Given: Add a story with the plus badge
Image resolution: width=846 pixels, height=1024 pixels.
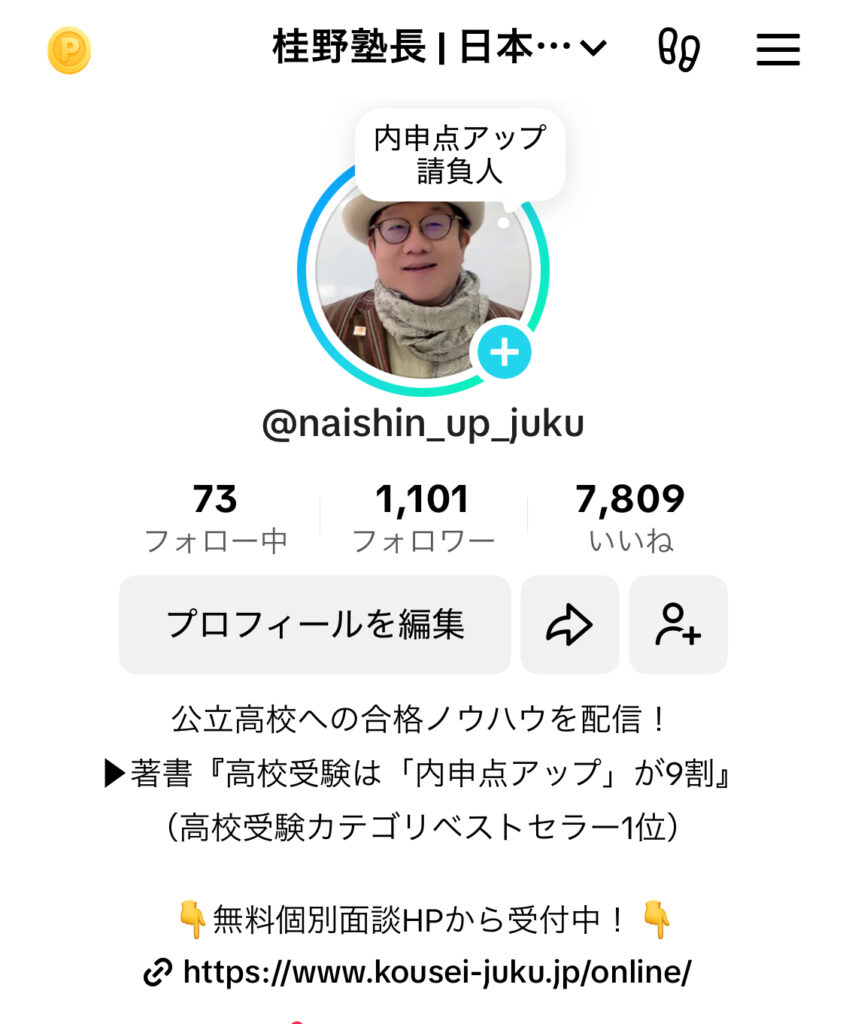Looking at the screenshot, I should click(x=505, y=352).
